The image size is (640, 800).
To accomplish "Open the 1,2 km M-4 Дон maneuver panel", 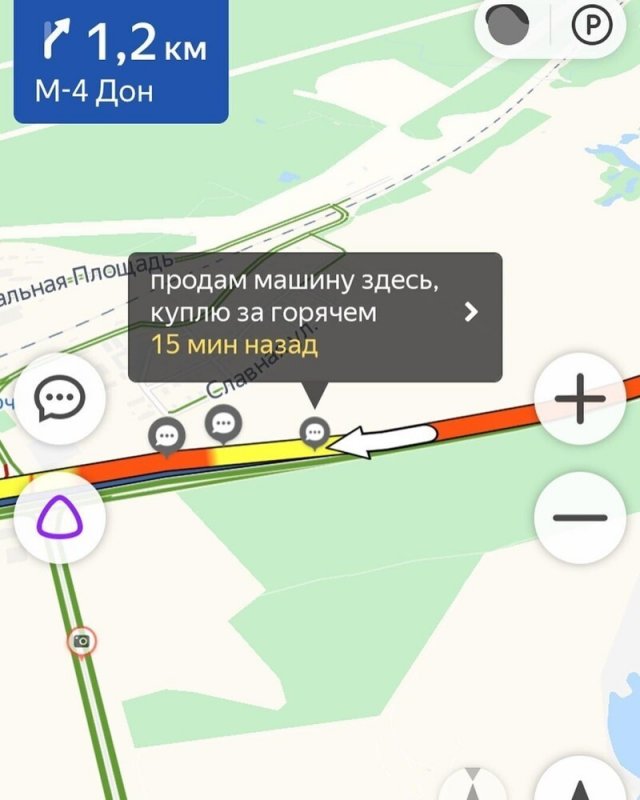I will (120, 60).
